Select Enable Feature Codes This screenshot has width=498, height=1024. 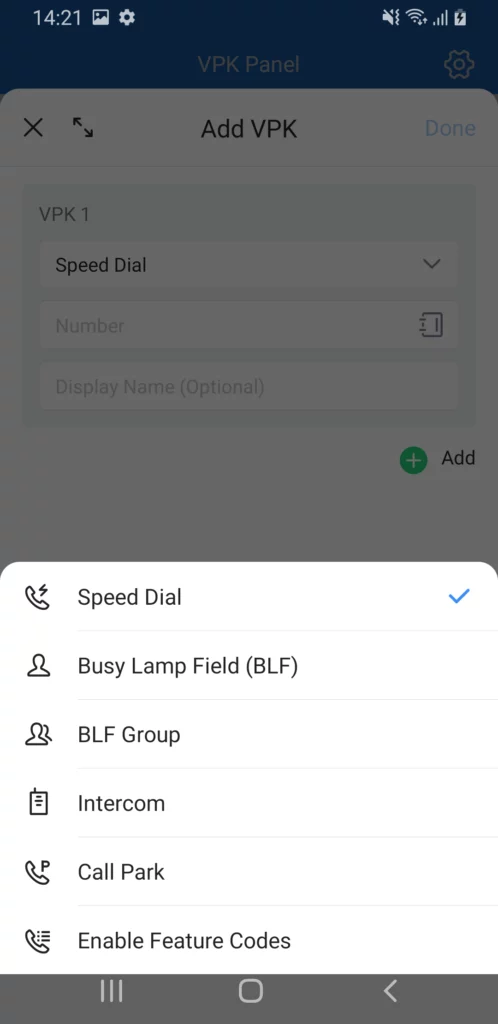click(249, 940)
